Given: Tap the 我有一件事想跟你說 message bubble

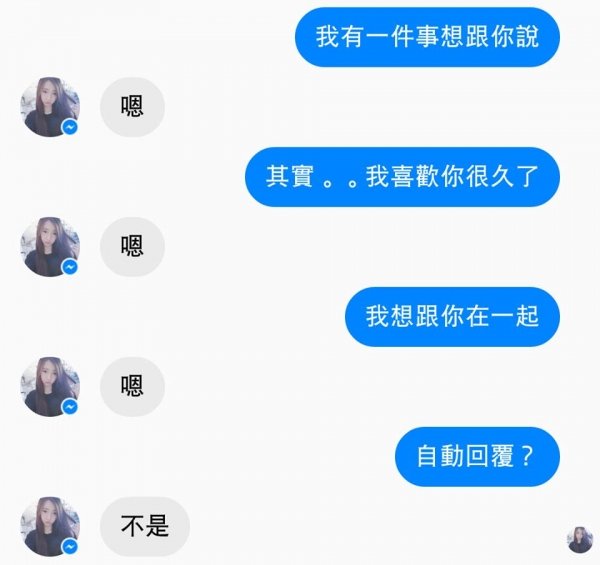Looking at the screenshot, I should [427, 37].
